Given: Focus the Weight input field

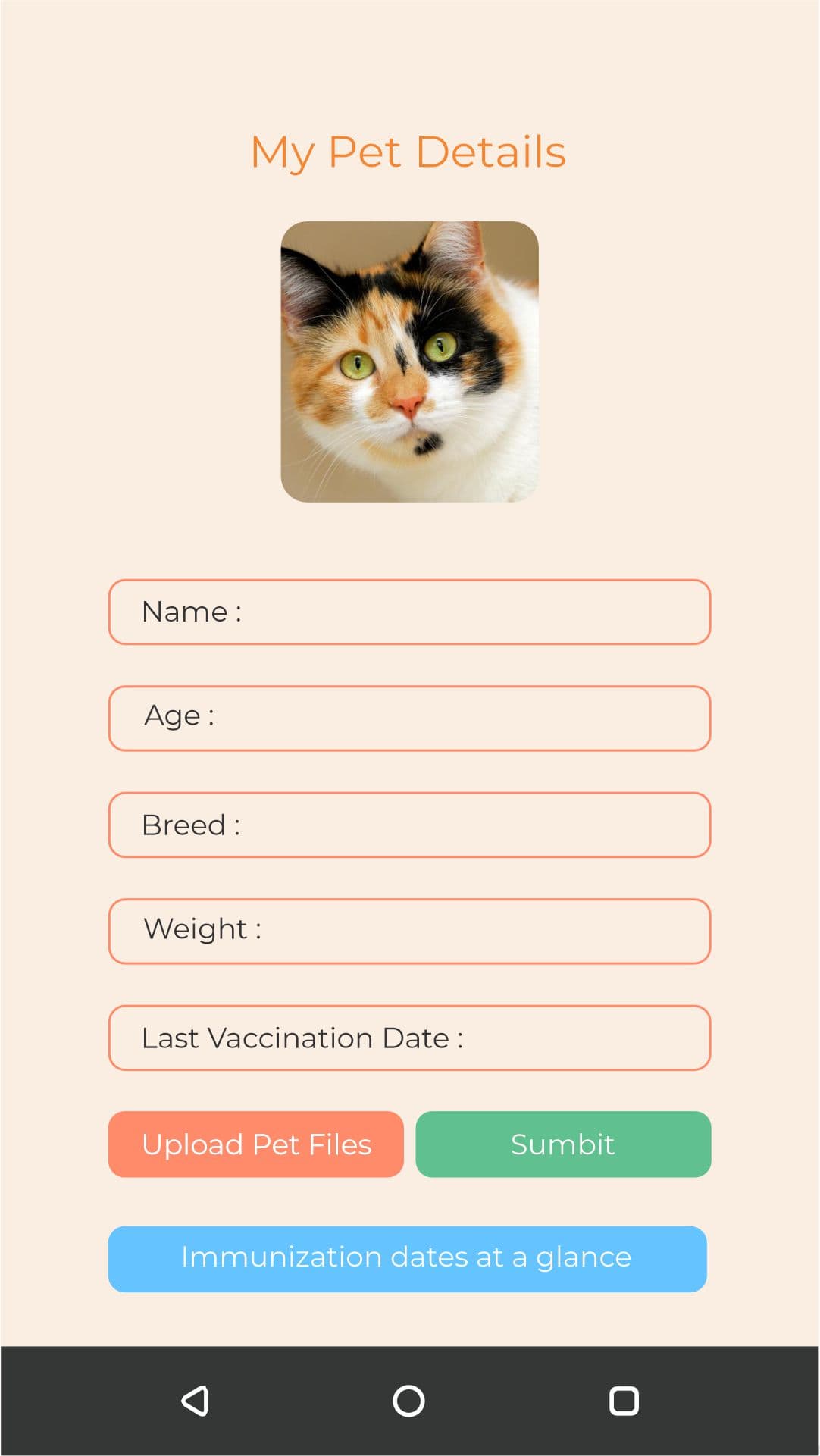Looking at the screenshot, I should point(409,932).
